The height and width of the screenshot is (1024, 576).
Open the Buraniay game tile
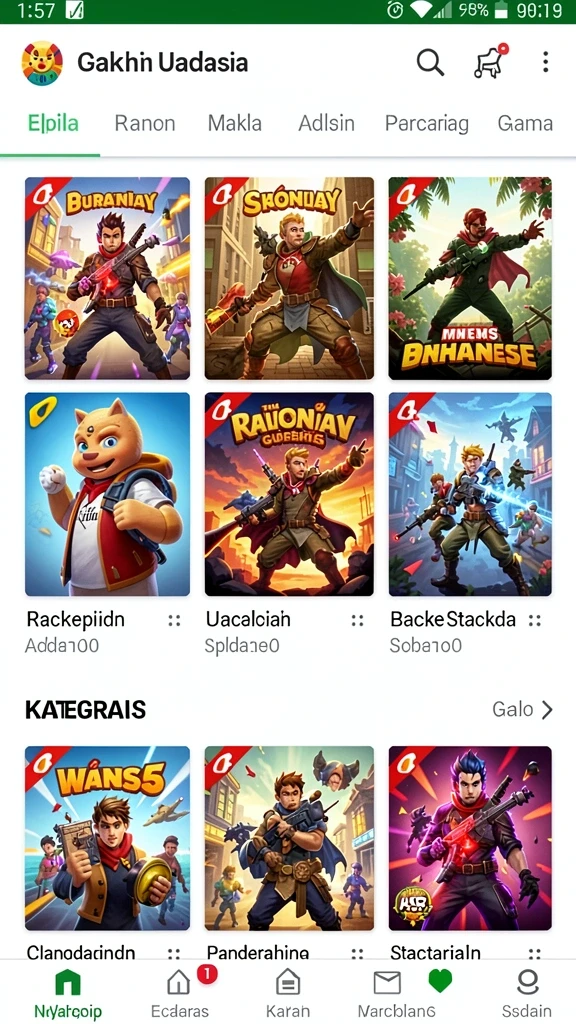pyautogui.click(x=108, y=278)
